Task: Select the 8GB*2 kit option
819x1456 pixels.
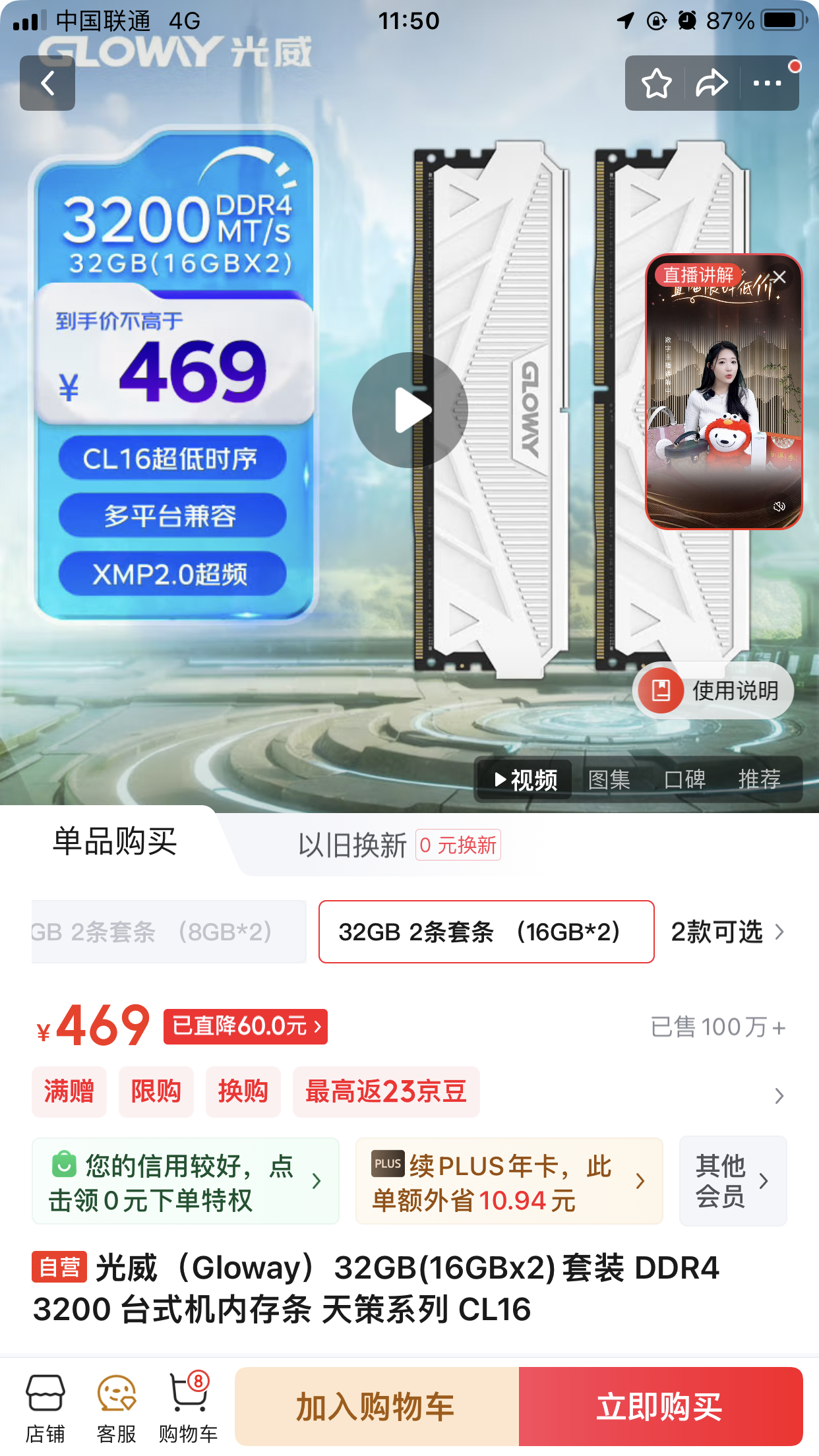Action: 168,932
